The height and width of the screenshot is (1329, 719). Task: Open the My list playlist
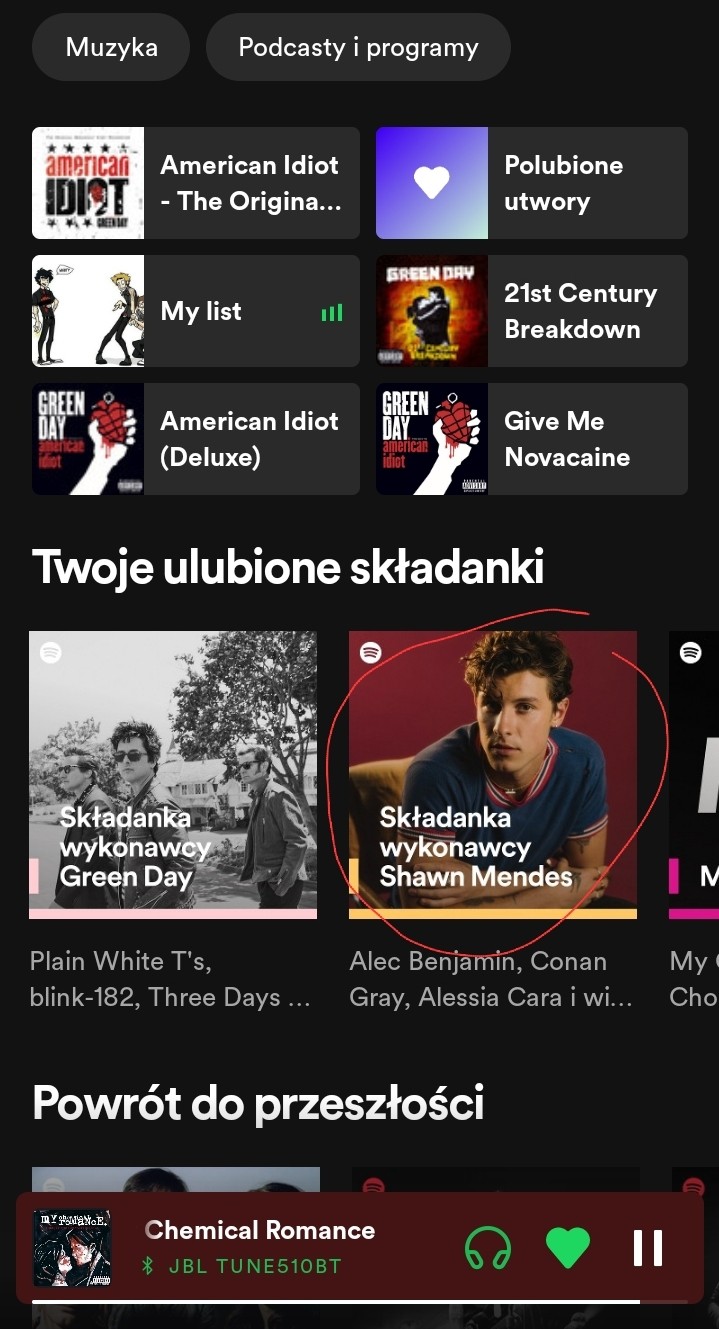coord(196,311)
